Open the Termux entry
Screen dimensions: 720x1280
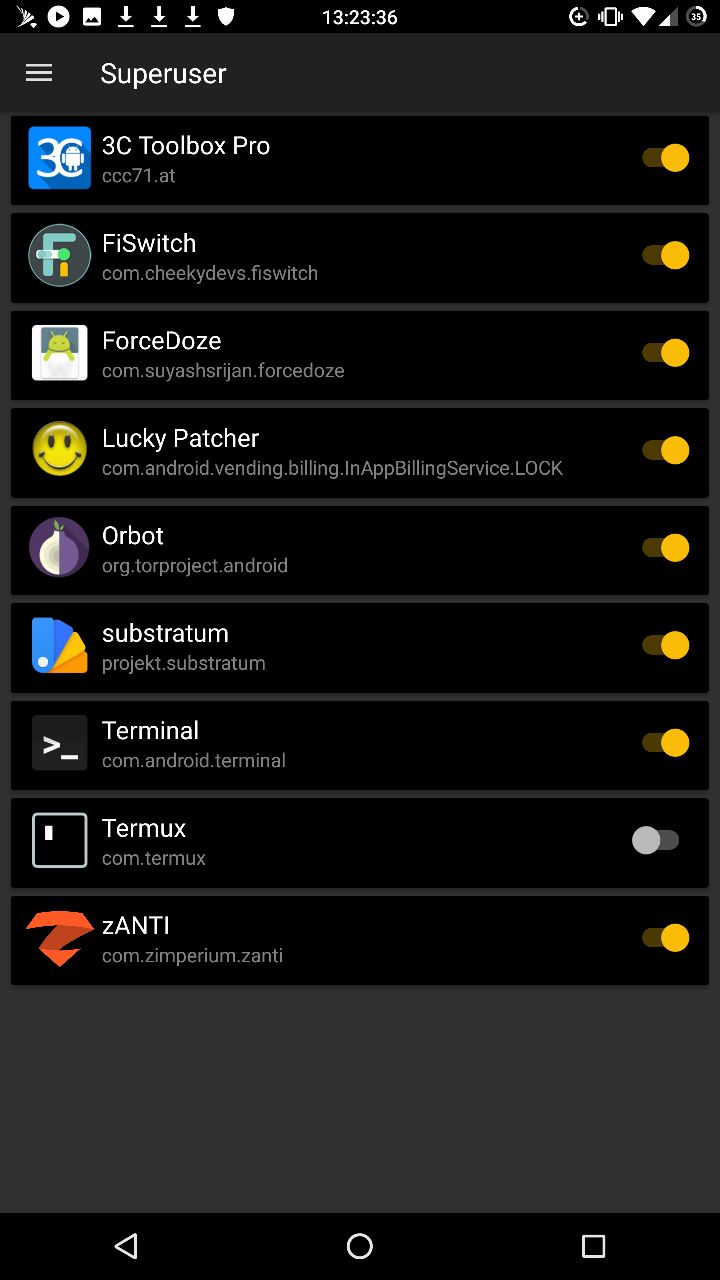click(x=300, y=842)
